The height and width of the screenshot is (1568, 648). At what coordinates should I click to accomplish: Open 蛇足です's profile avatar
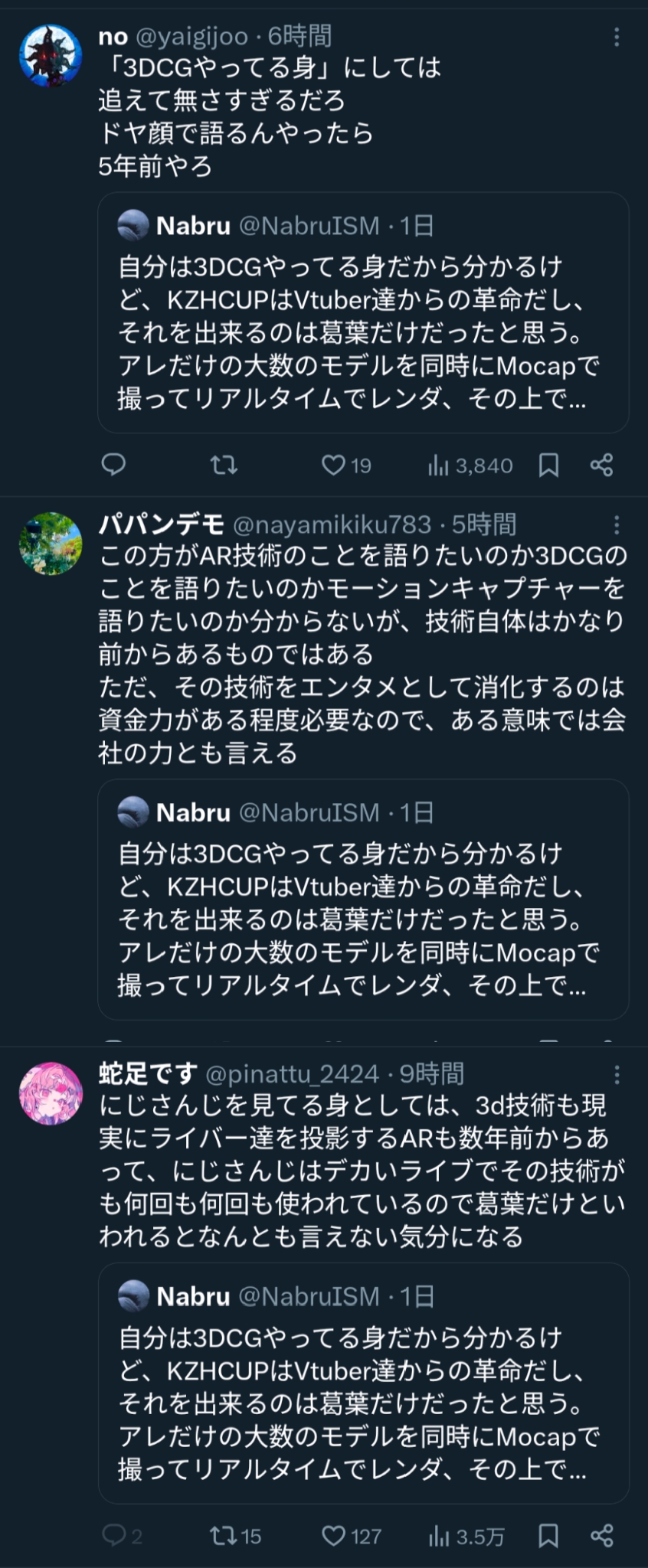tap(51, 1093)
